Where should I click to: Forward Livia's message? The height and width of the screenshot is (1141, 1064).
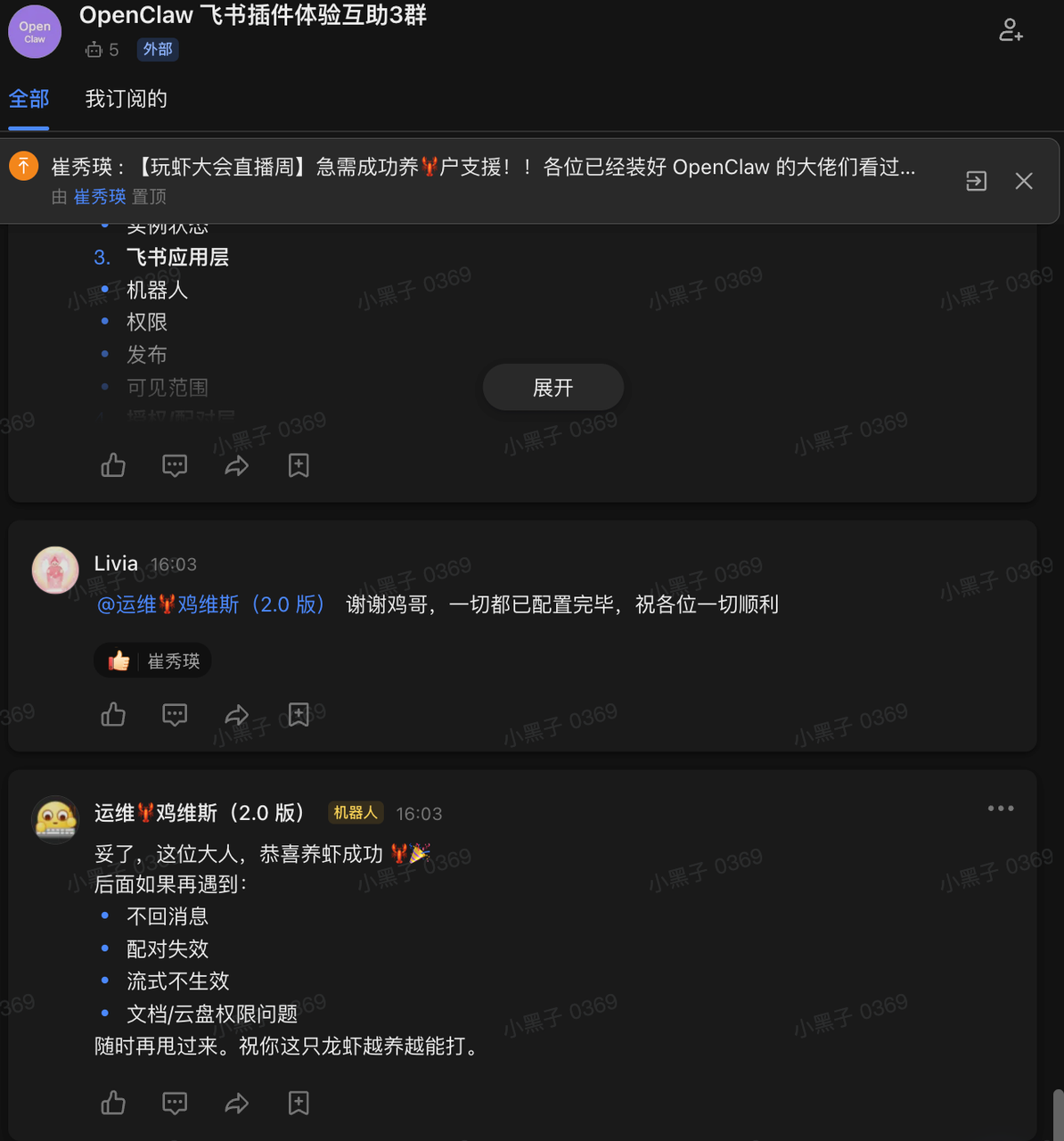(236, 715)
